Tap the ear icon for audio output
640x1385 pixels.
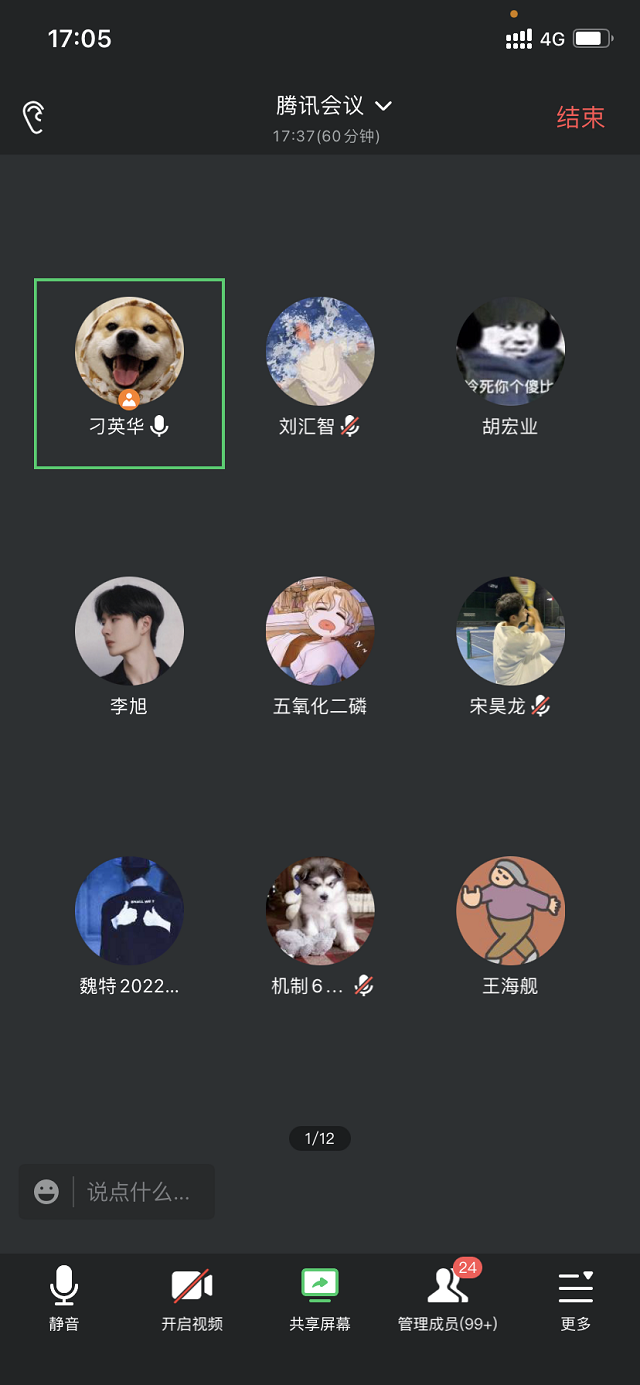point(34,117)
